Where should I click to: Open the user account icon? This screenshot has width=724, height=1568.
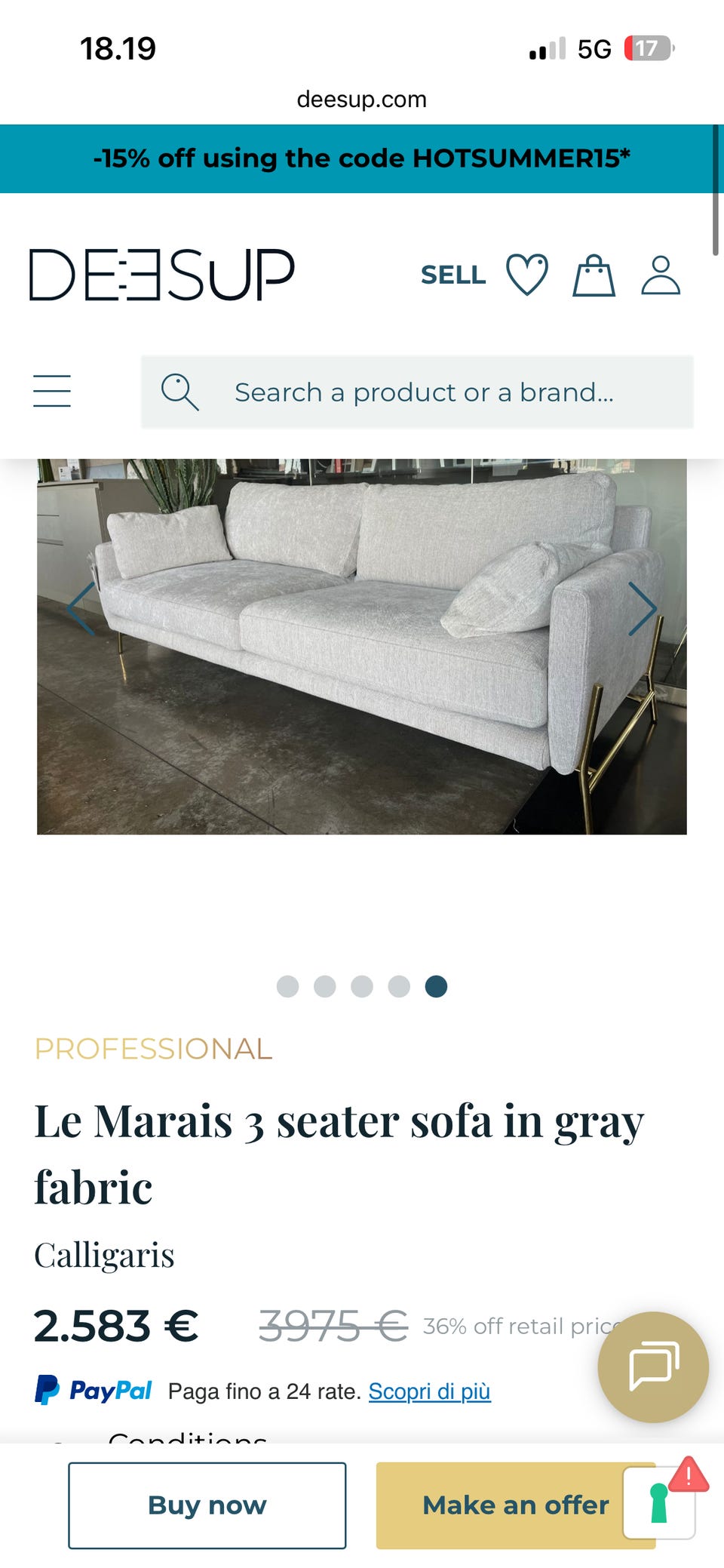661,275
